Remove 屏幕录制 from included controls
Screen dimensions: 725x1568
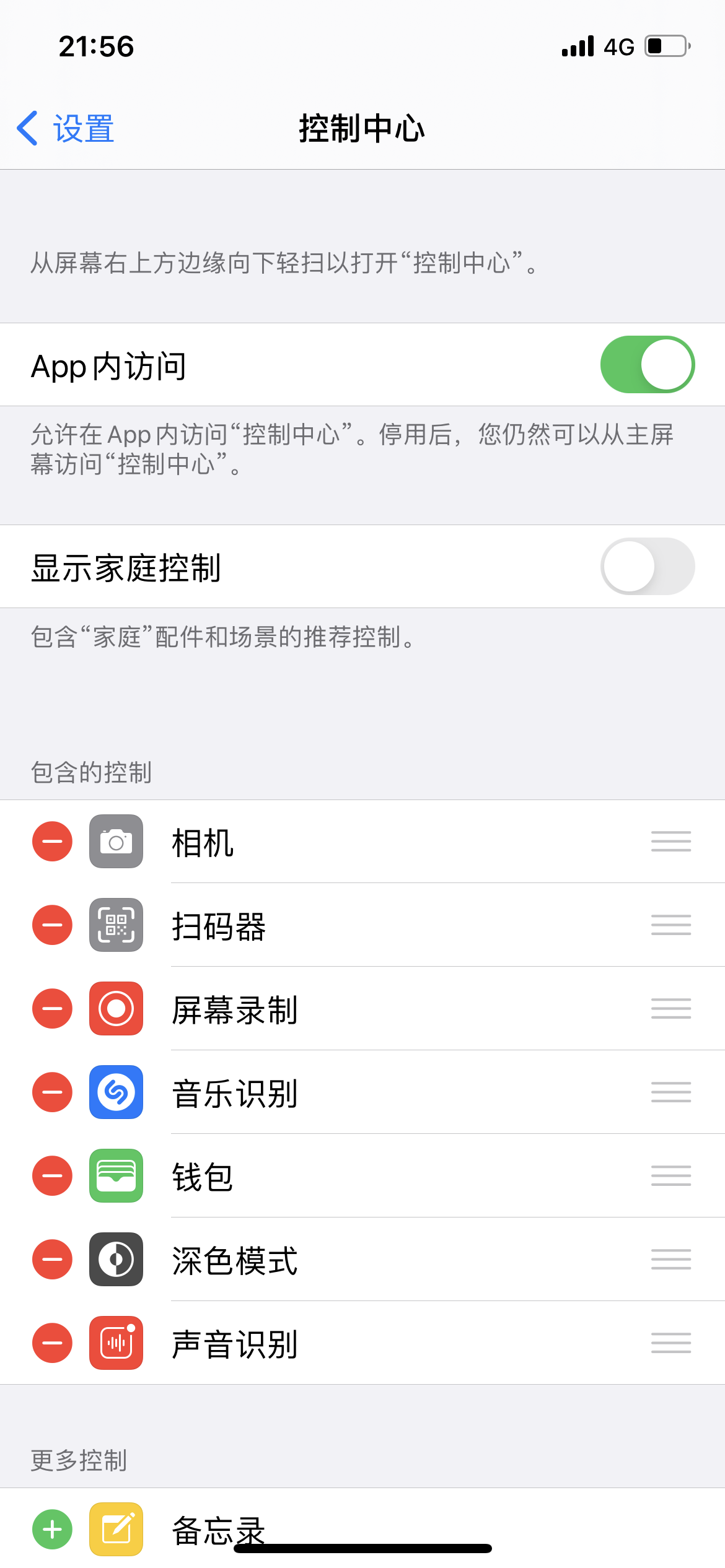[x=53, y=1009]
